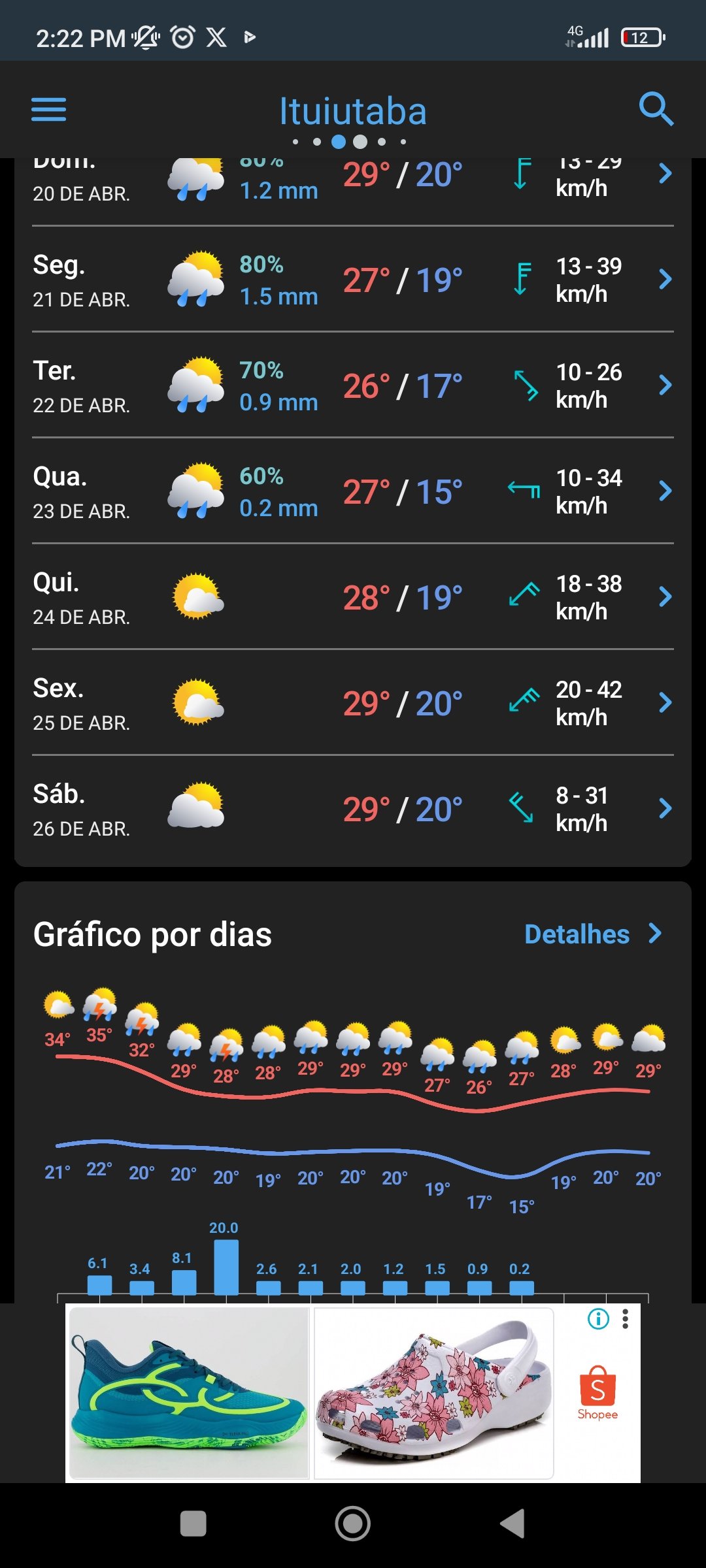Open Seg. 21 de abr. forecast details
Image resolution: width=706 pixels, height=1568 pixels.
tap(353, 280)
